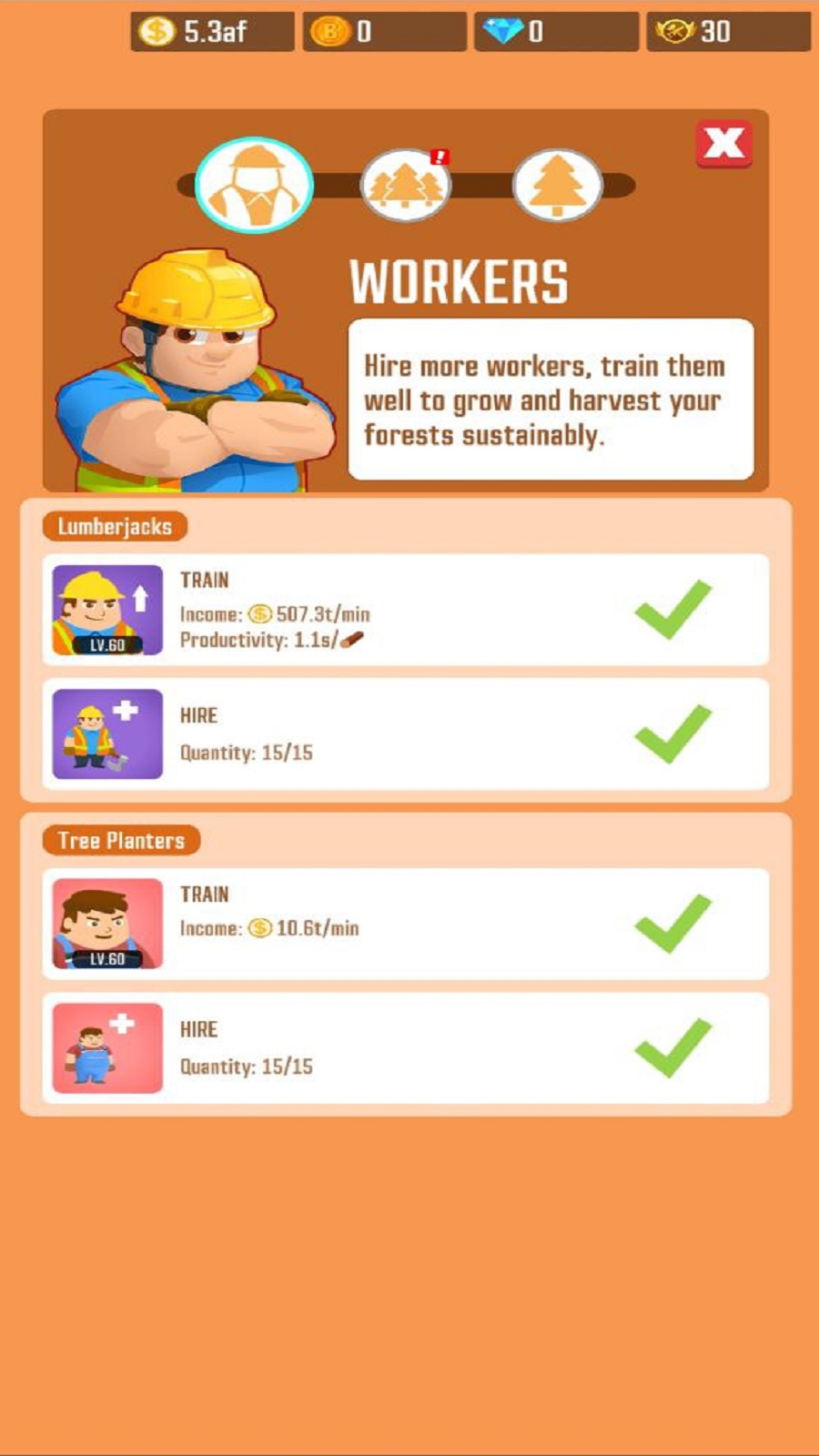The width and height of the screenshot is (819, 1456).
Task: Open Lumberjacks Train row
Action: (406, 610)
